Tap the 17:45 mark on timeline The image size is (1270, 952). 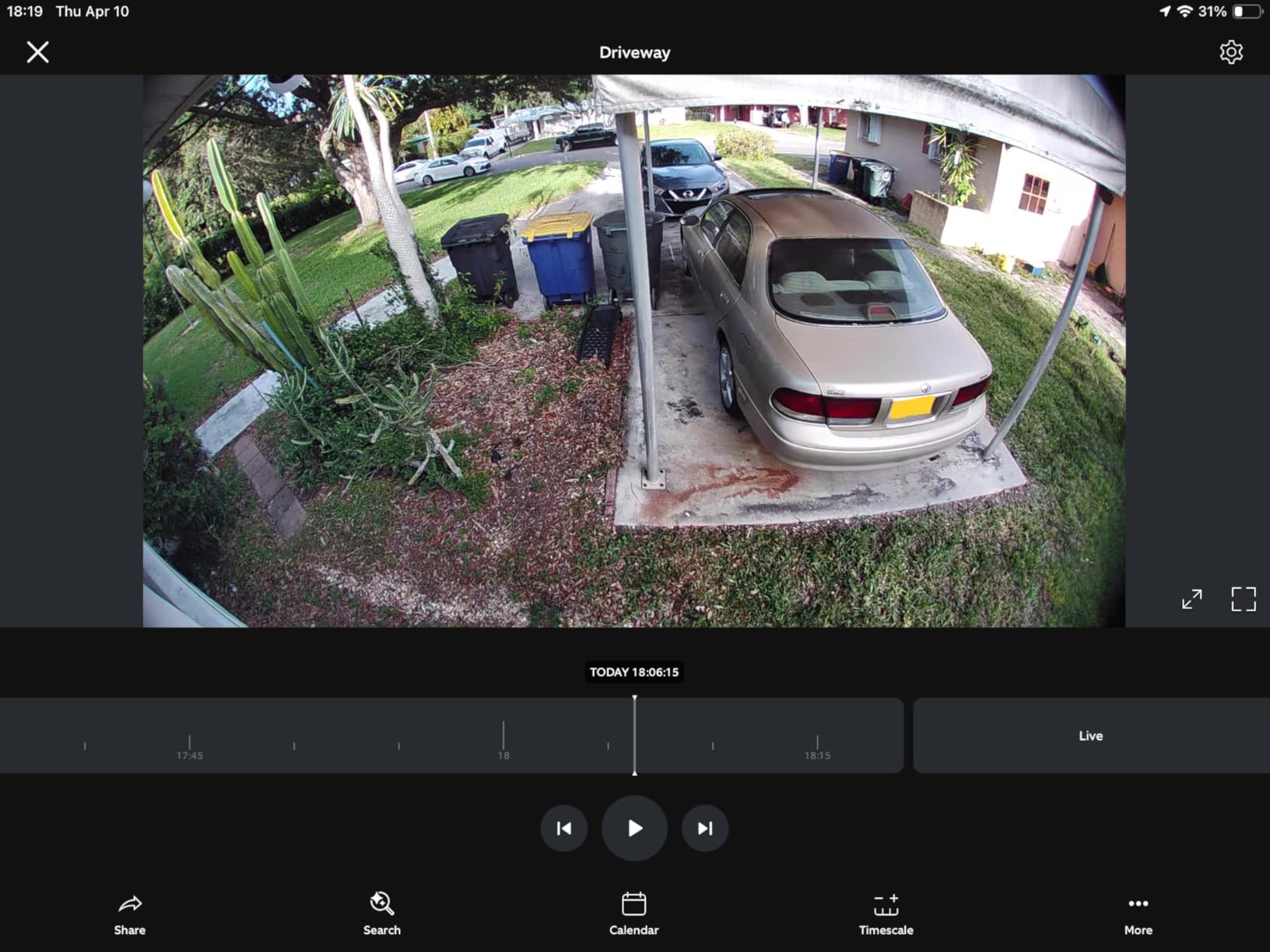point(189,745)
